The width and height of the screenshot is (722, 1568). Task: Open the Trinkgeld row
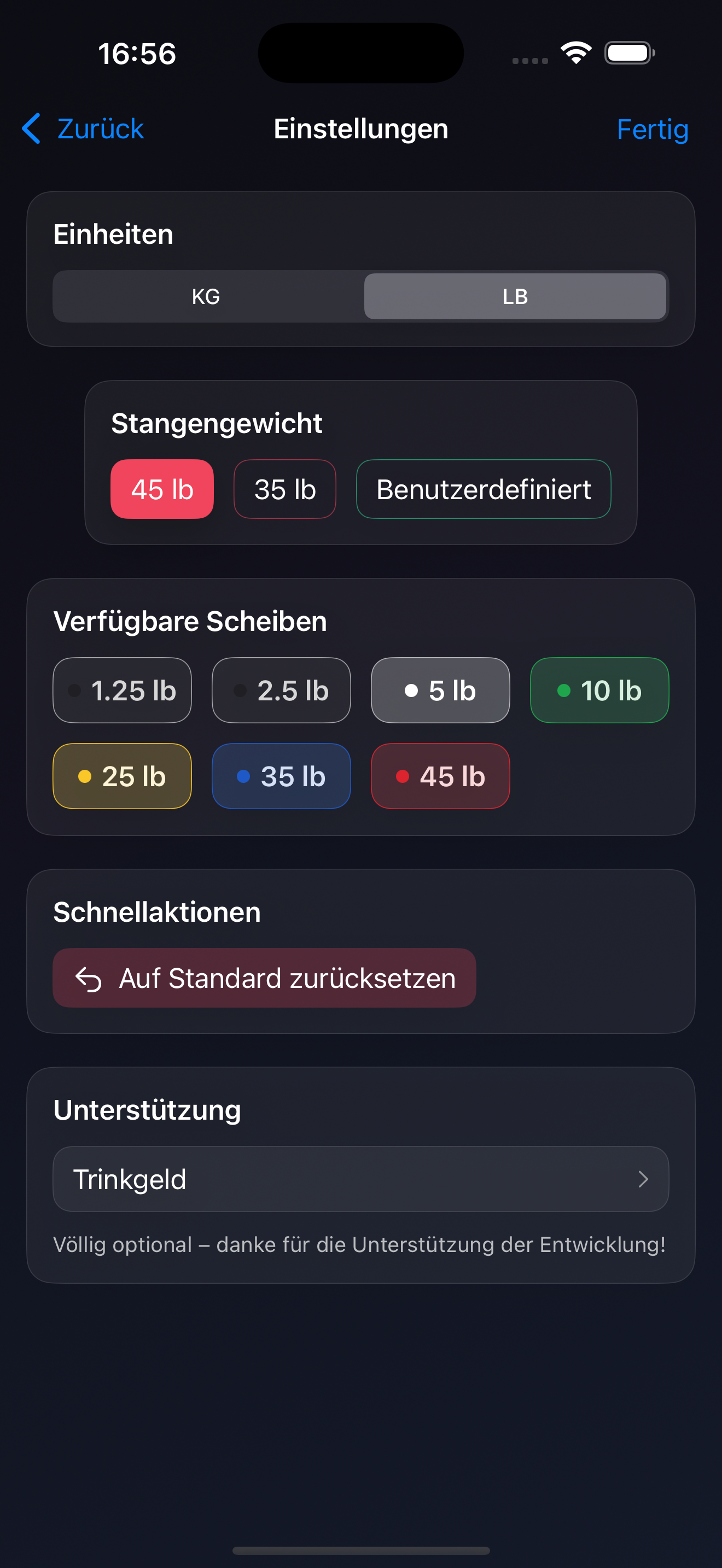click(x=360, y=1179)
